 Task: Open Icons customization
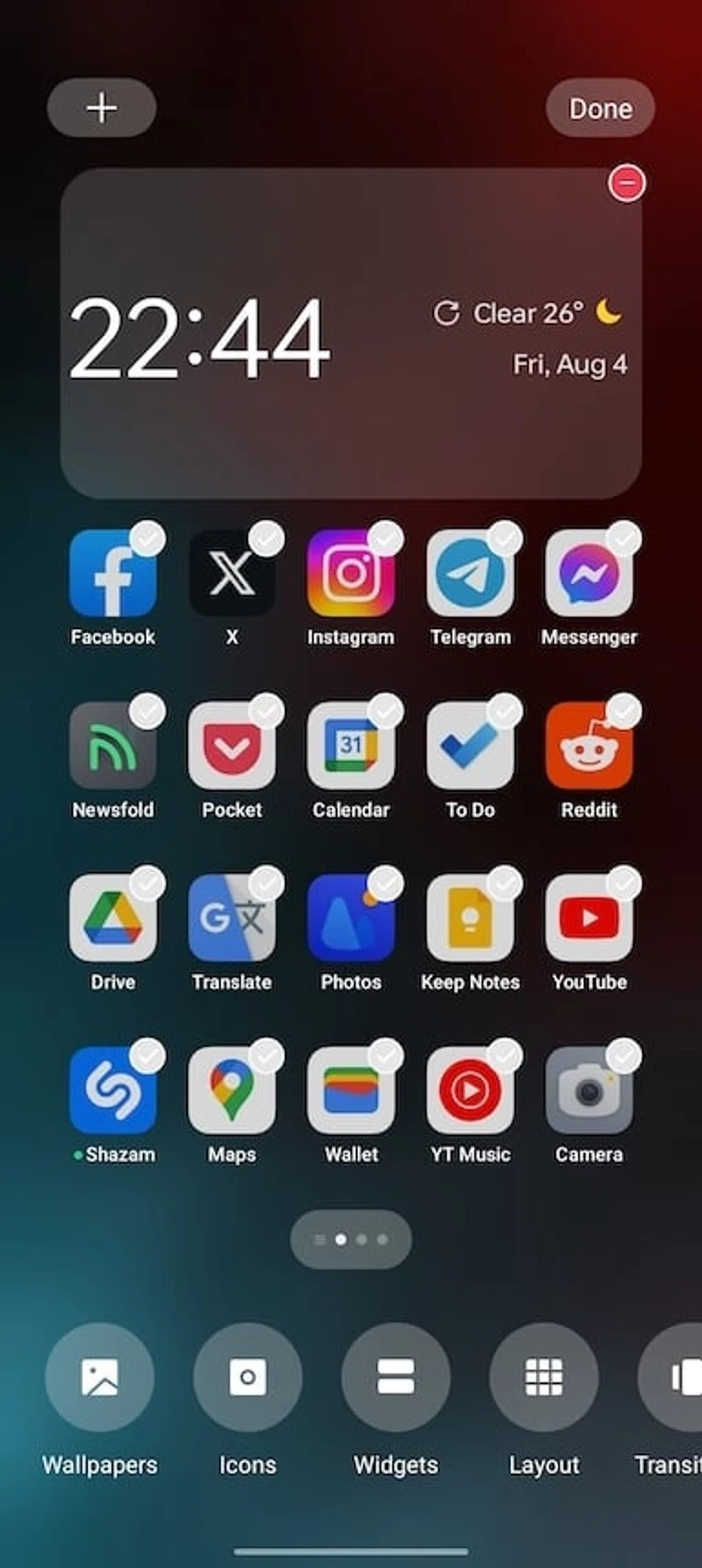click(247, 1379)
